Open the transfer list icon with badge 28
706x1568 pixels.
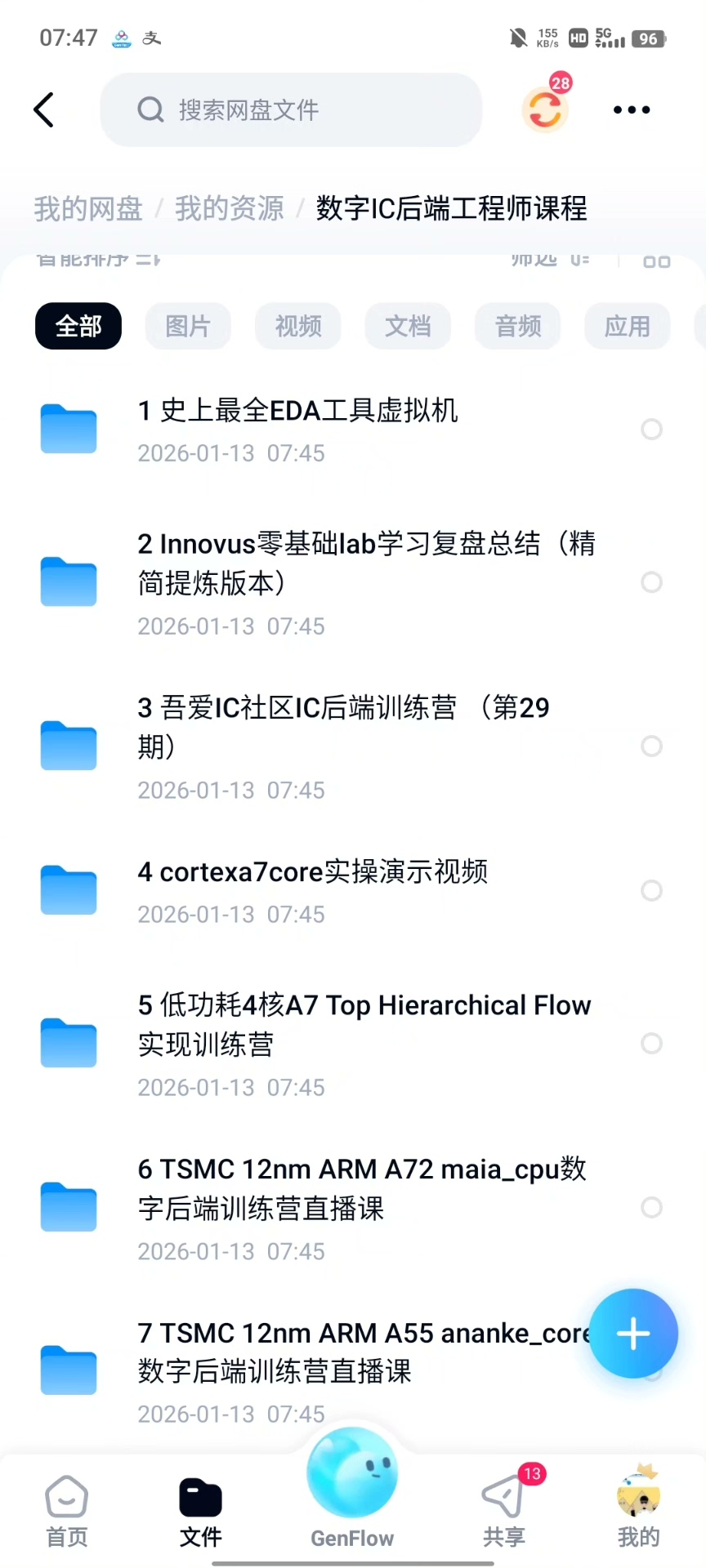545,109
